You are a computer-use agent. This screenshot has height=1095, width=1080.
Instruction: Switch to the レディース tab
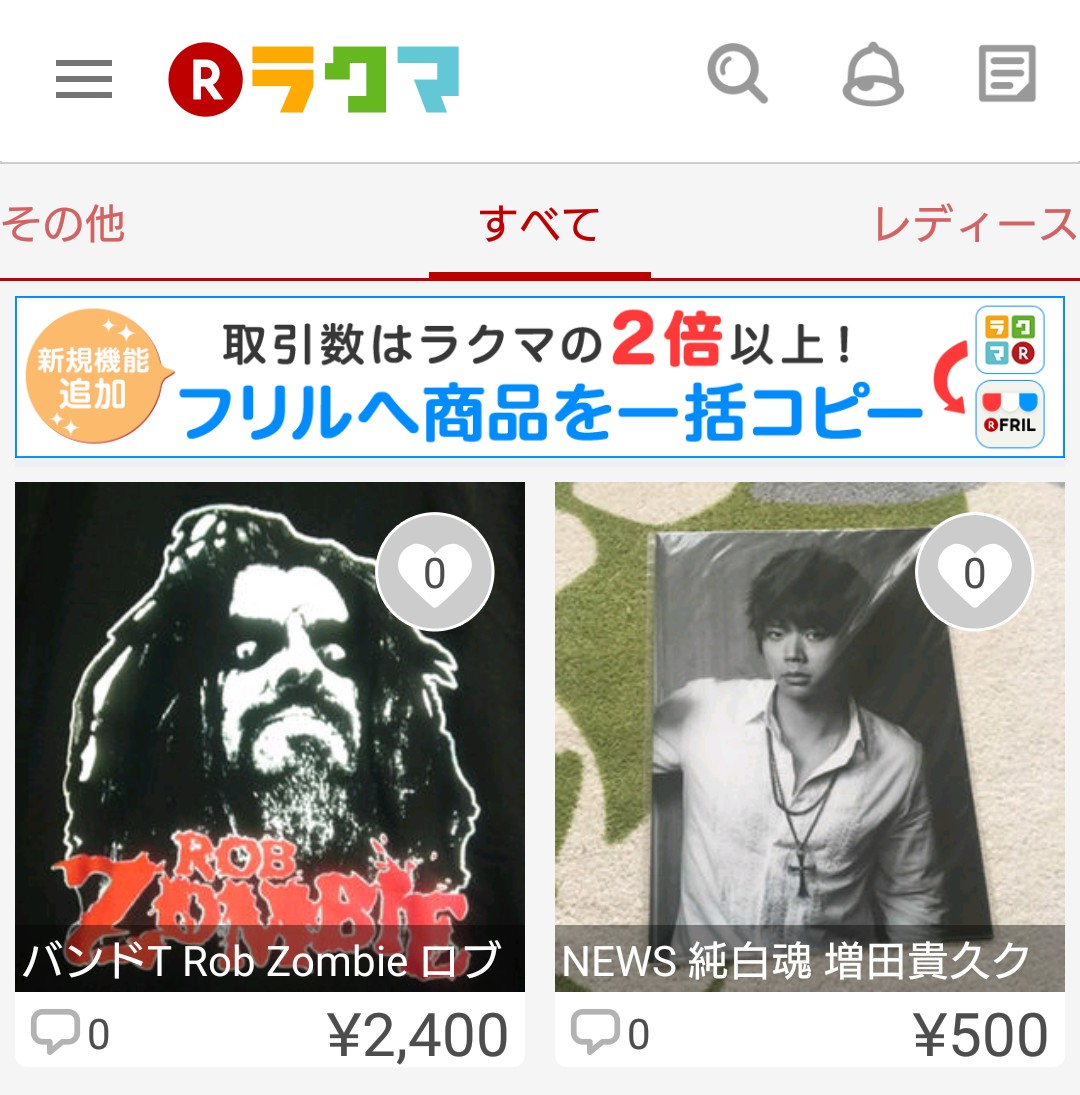tap(975, 224)
